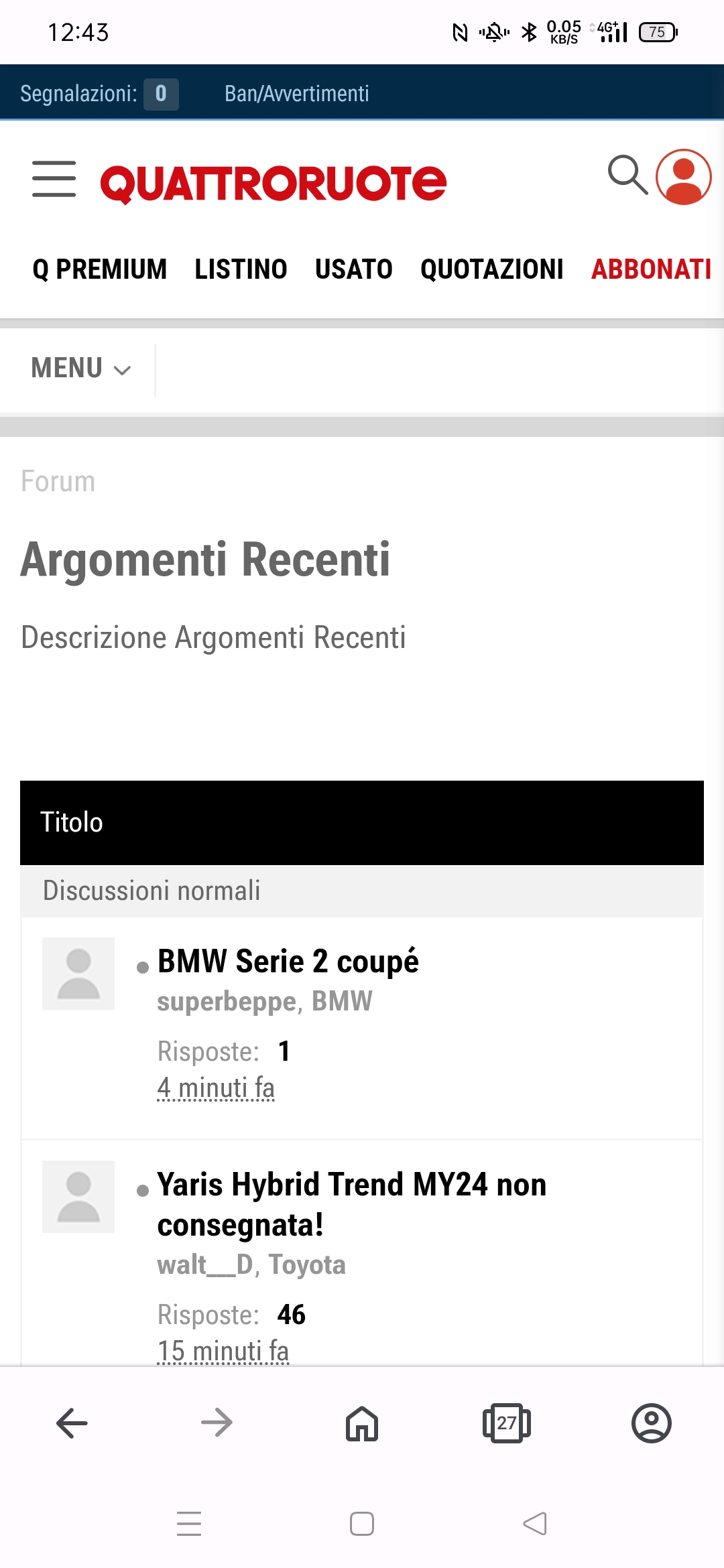Open the BMW Serie 2 coupé thread

tap(288, 962)
